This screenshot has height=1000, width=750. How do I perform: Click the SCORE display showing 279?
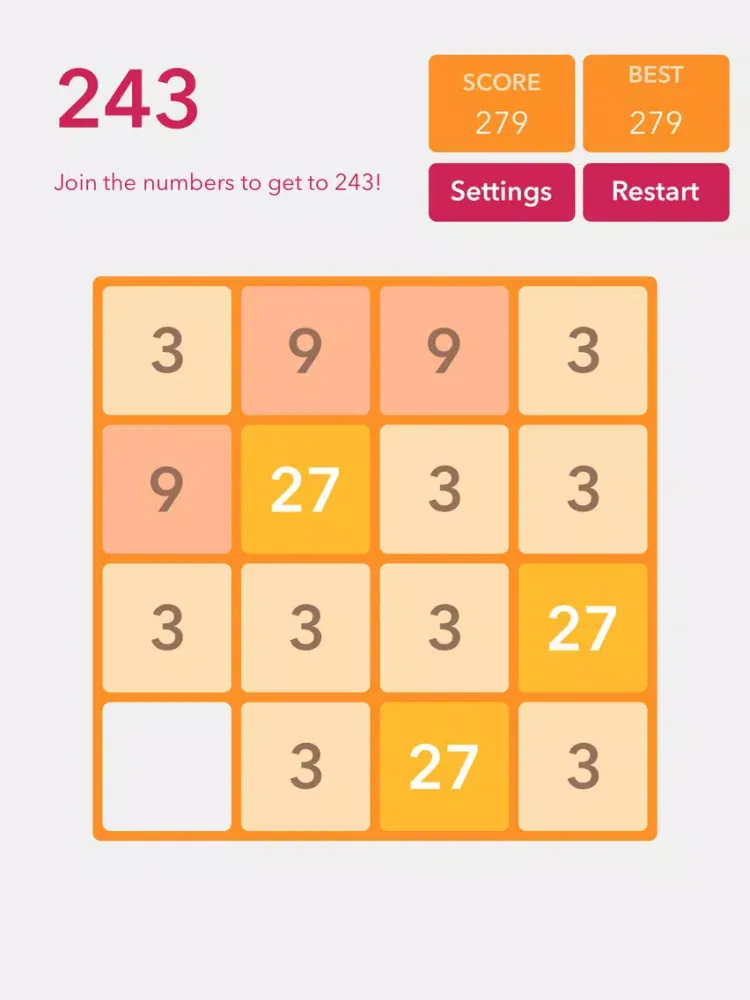(500, 102)
